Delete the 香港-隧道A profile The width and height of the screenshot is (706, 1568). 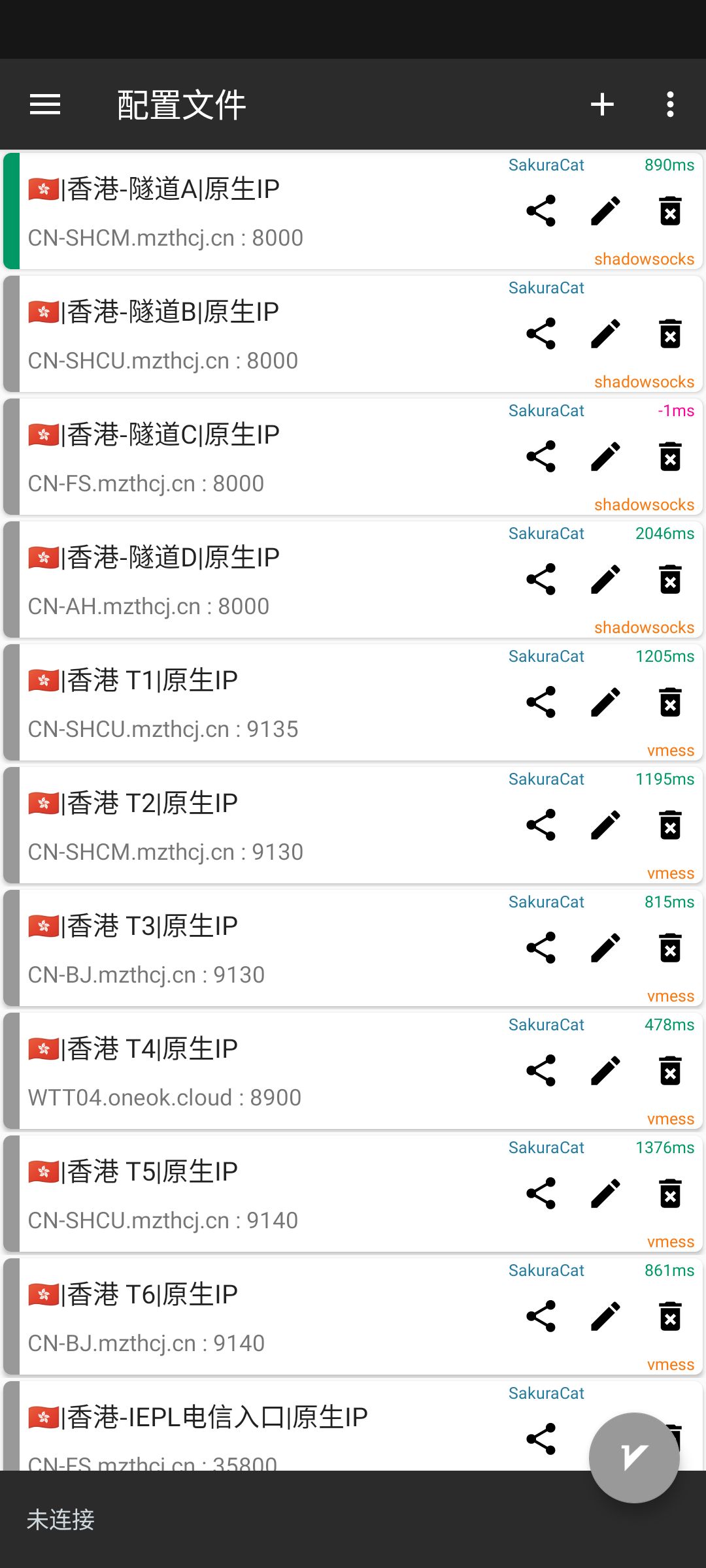(670, 211)
